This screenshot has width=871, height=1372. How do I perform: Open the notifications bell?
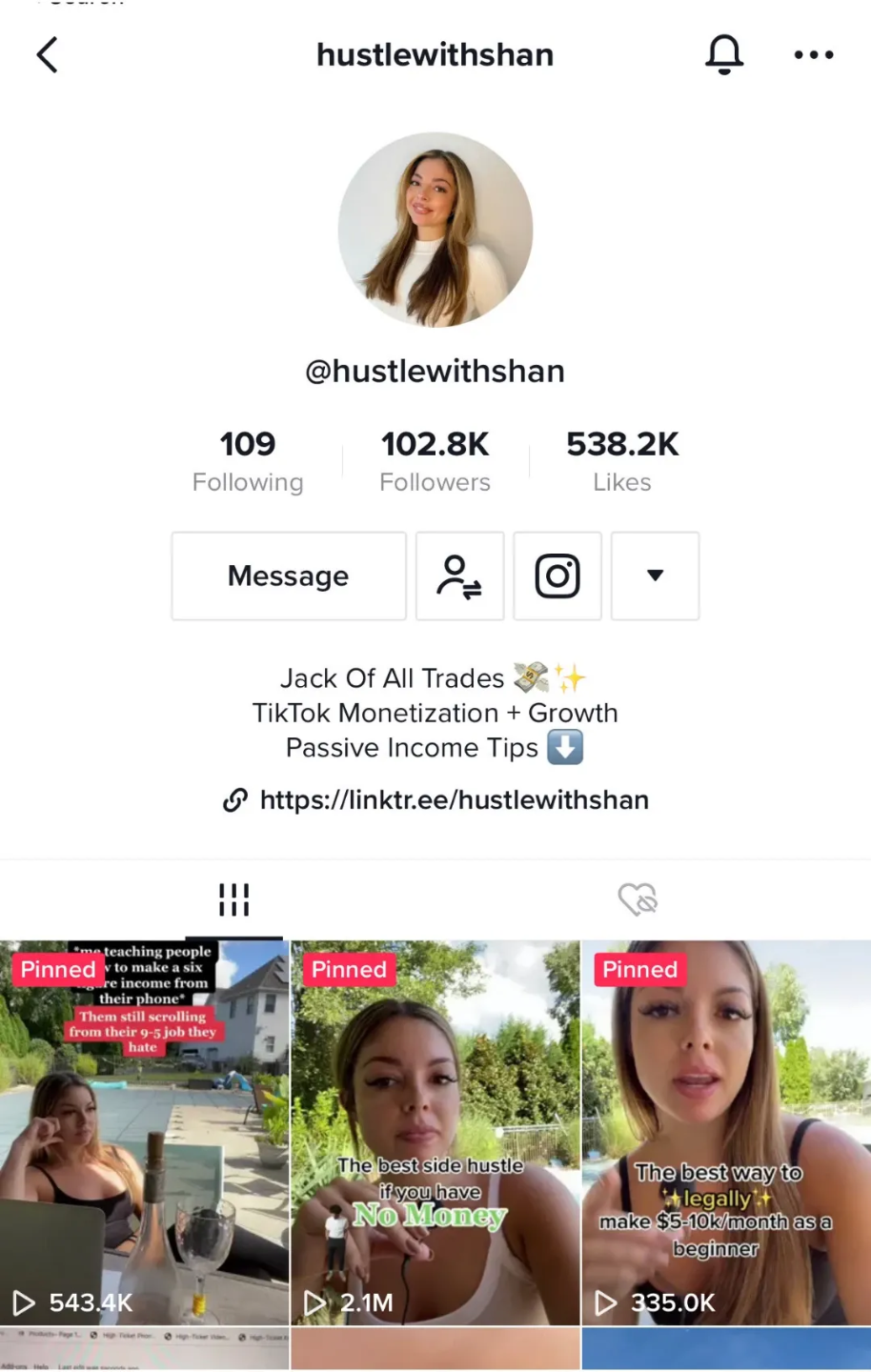[x=724, y=54]
